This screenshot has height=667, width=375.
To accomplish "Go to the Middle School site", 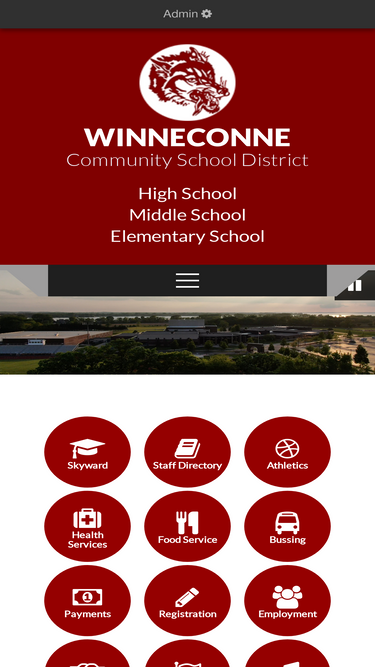I will (x=188, y=215).
